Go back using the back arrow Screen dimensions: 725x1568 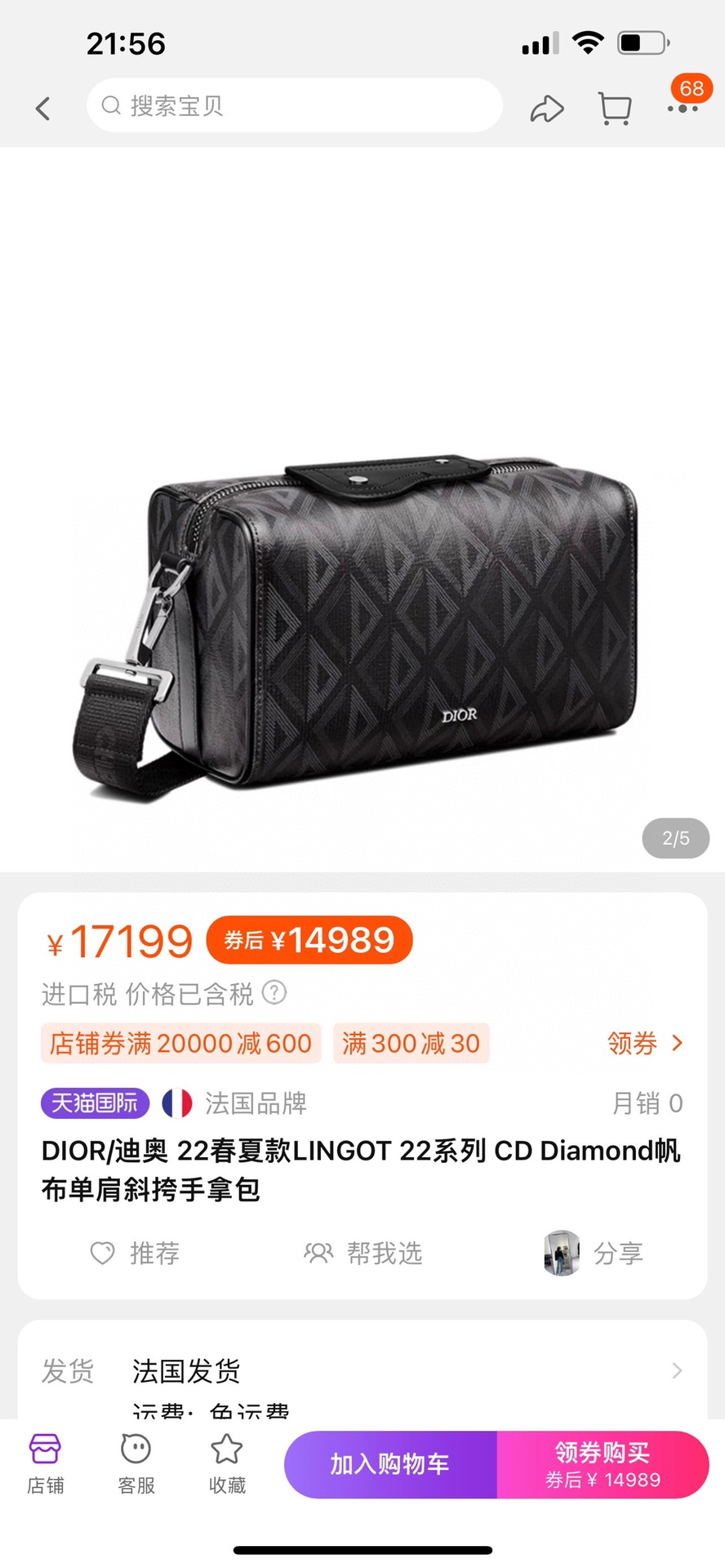click(x=43, y=108)
